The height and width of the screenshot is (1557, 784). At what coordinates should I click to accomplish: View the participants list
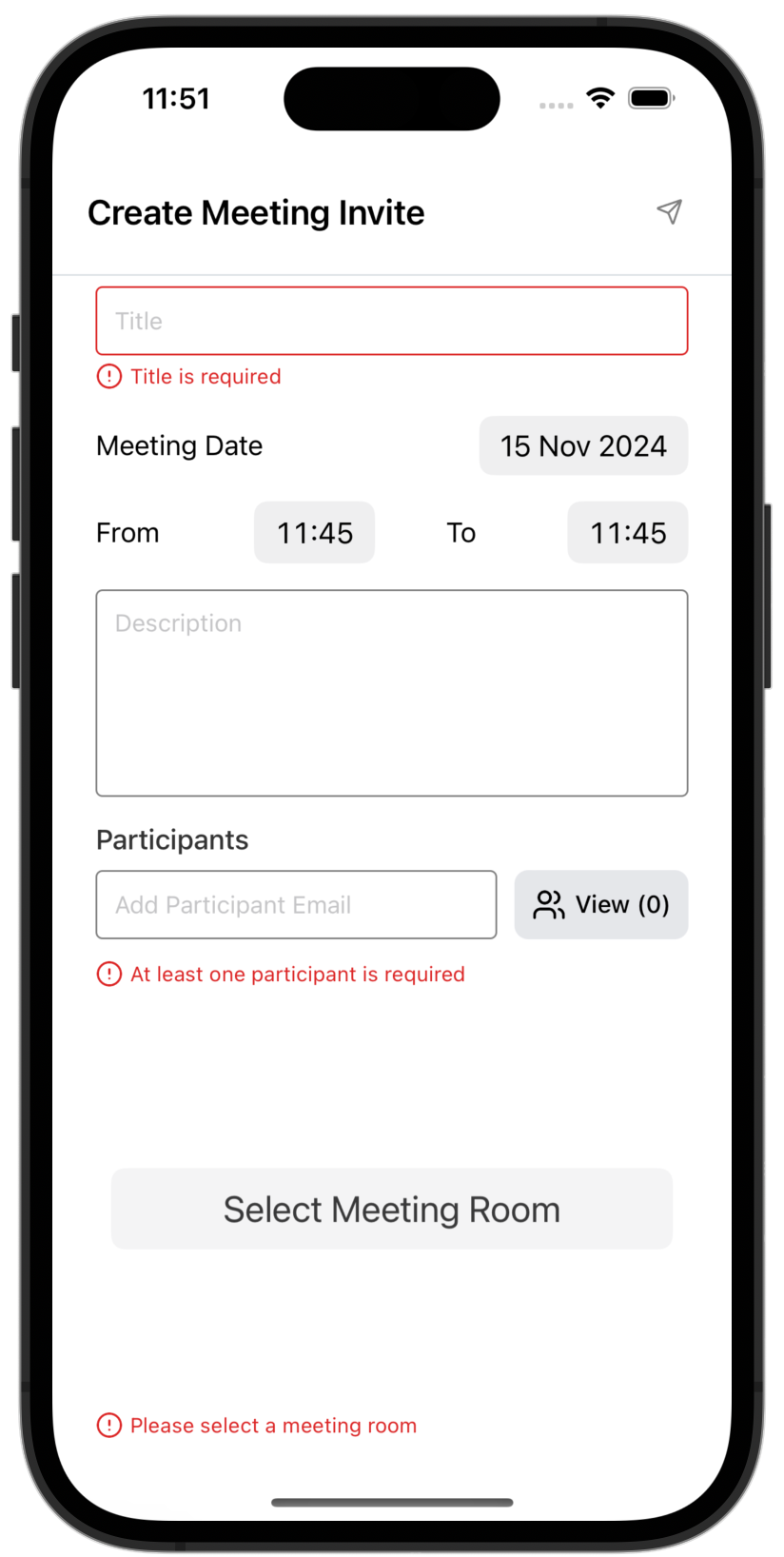[x=601, y=905]
